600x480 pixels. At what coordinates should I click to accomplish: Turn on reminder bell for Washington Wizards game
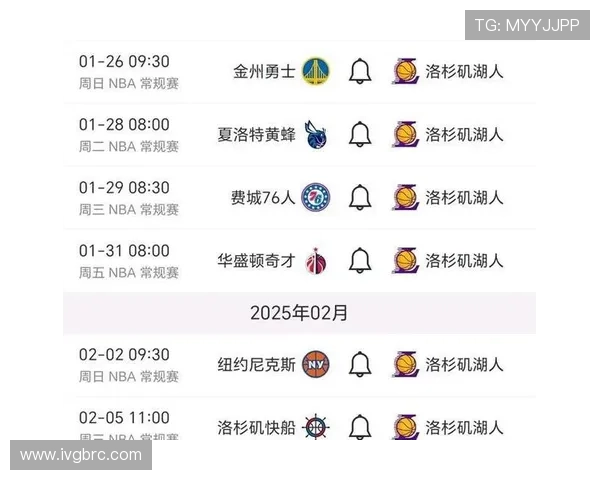coord(360,261)
